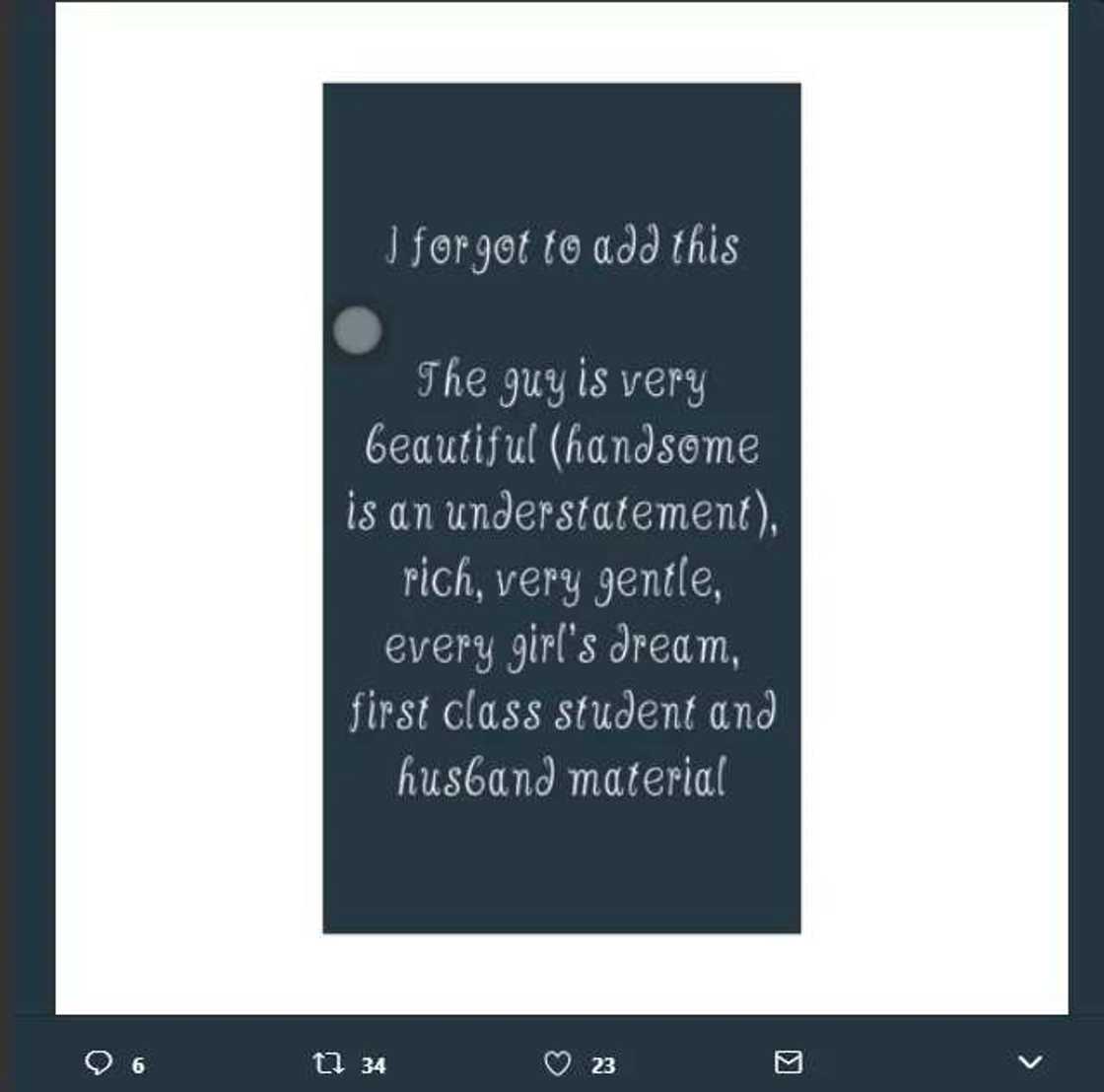
Task: Expand the tweet options chevron
Action: click(x=1029, y=1061)
